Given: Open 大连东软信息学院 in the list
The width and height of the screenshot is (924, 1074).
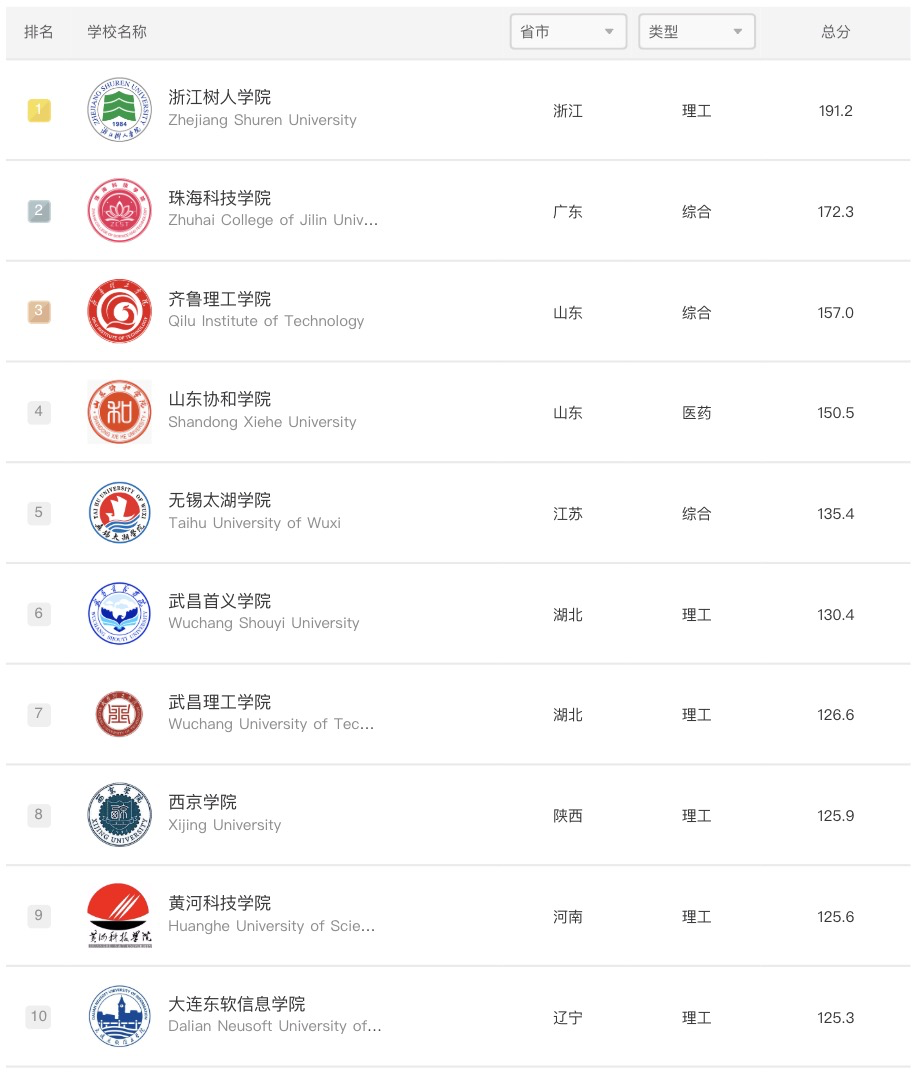Looking at the screenshot, I should tap(236, 1005).
